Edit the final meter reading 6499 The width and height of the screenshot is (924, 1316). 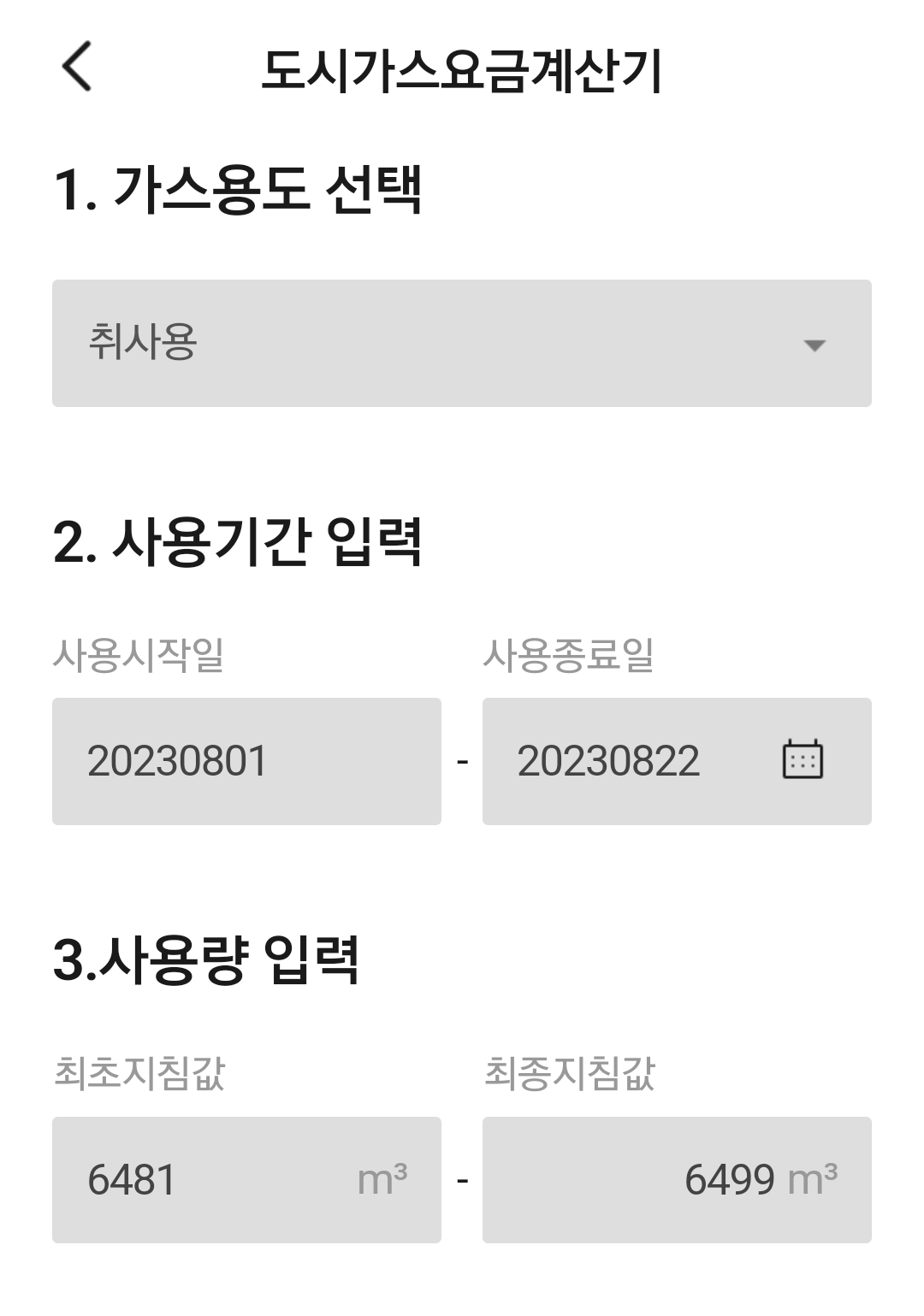[676, 1180]
